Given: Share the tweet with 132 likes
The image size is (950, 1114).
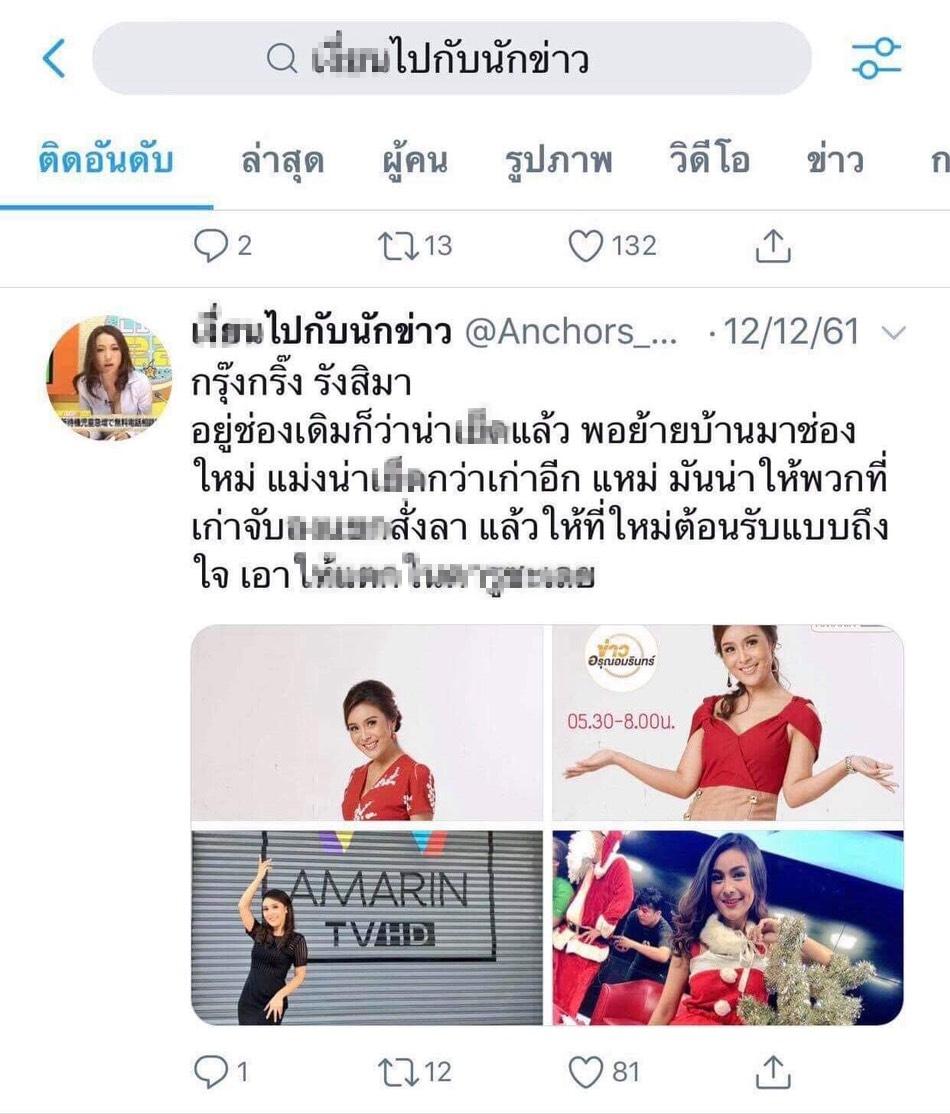Looking at the screenshot, I should click(x=772, y=246).
